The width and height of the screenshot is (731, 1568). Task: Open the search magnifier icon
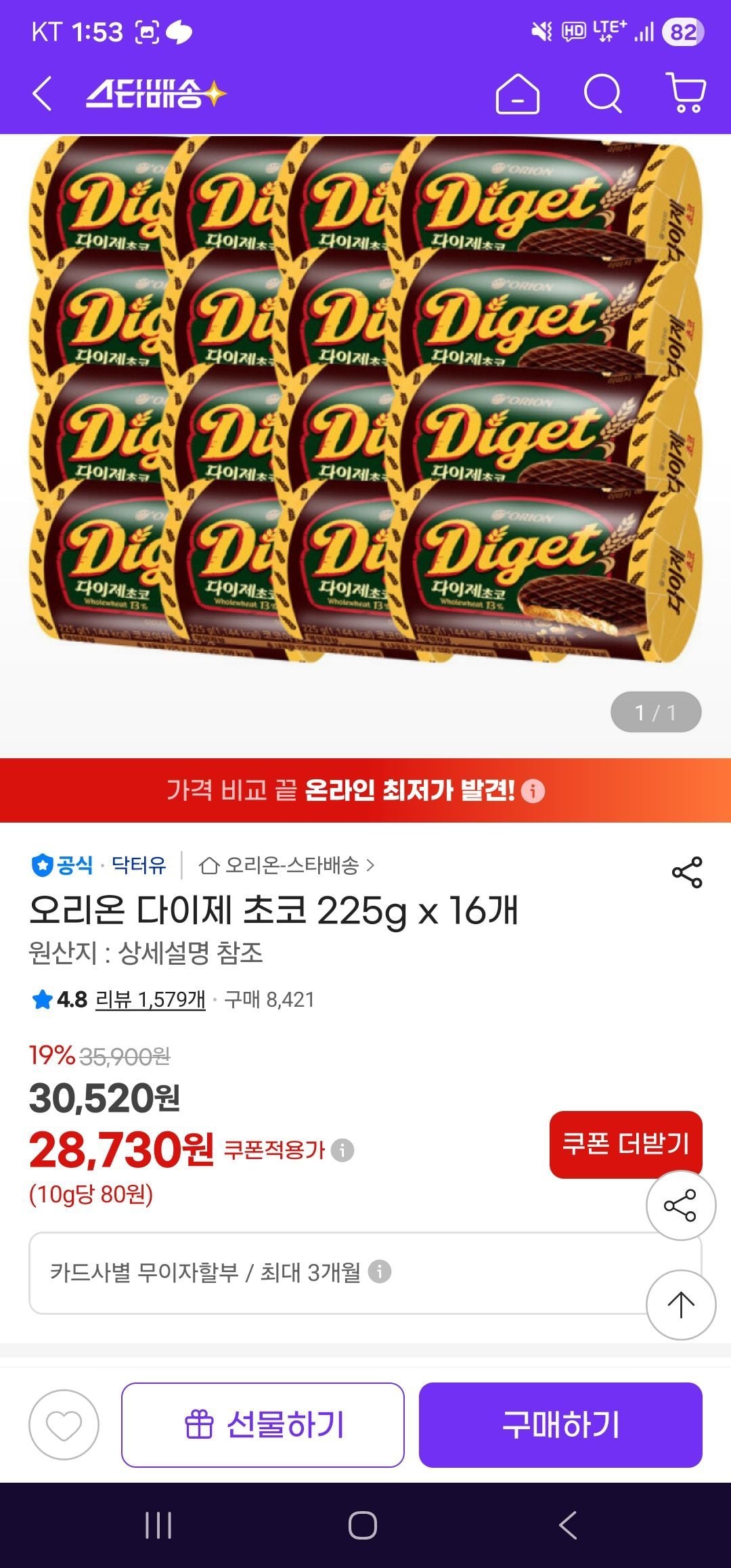[x=602, y=93]
